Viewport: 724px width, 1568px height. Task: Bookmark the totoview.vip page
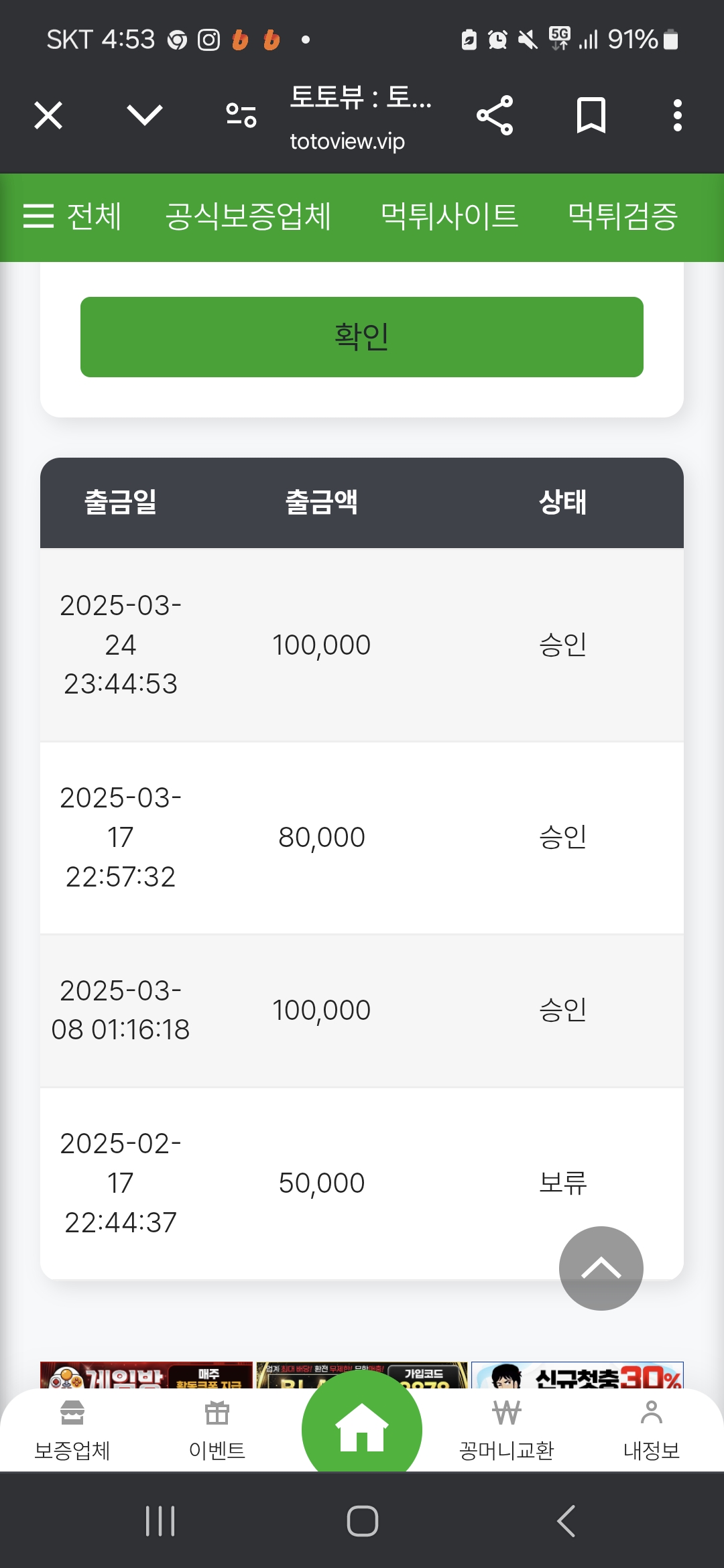pos(591,115)
